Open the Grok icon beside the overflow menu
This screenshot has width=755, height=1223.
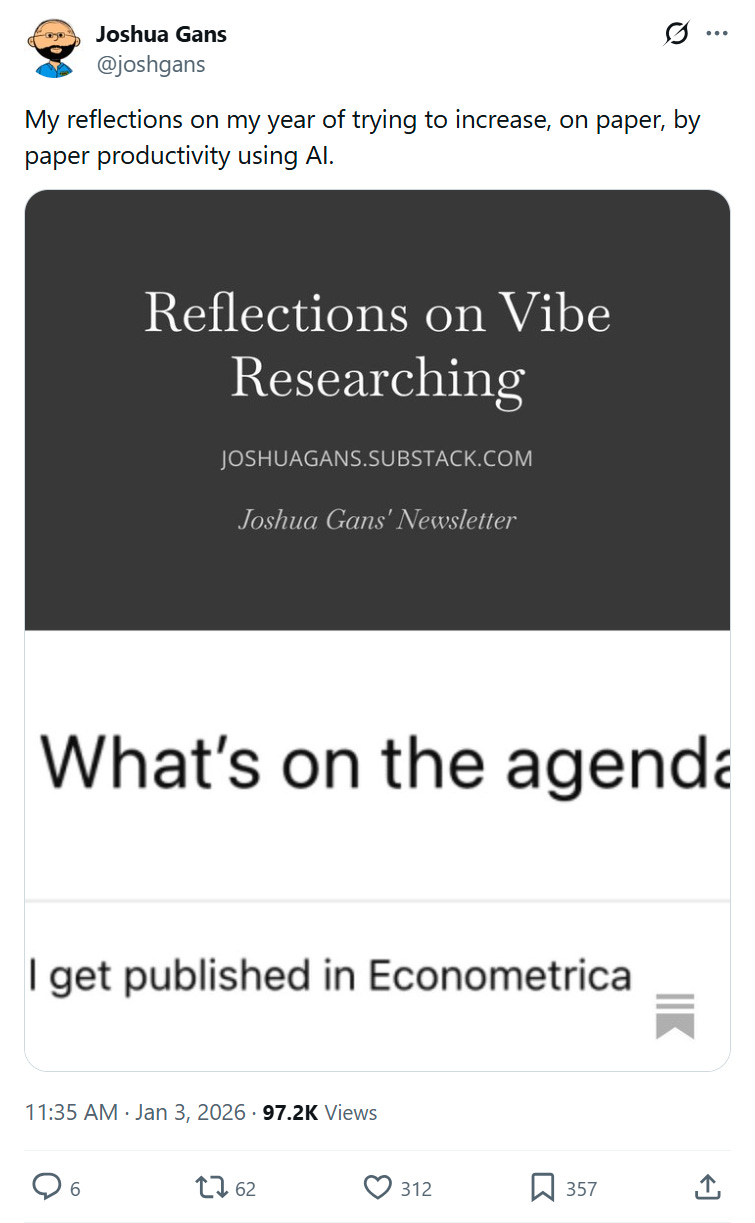click(677, 34)
